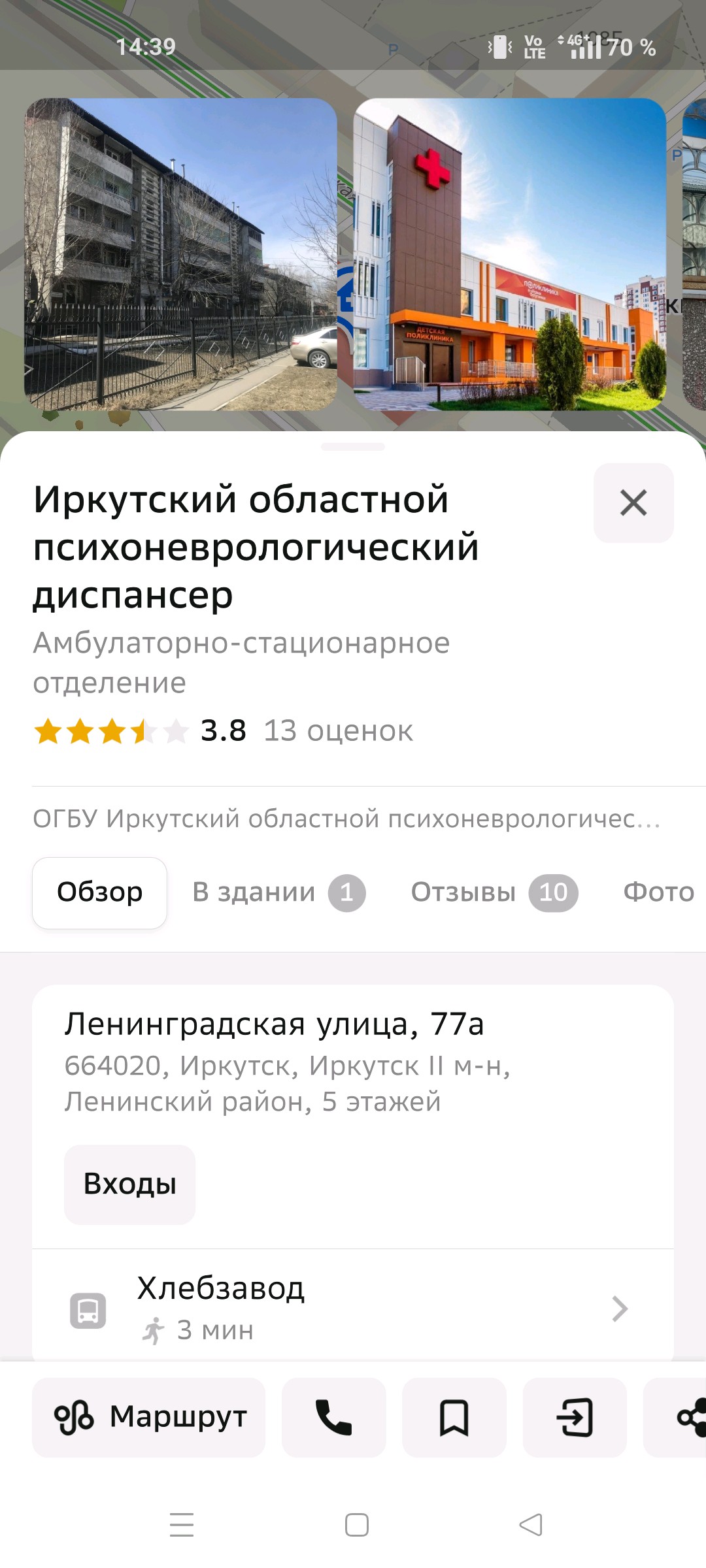Select the Обзор tab
706x1568 pixels.
(99, 892)
